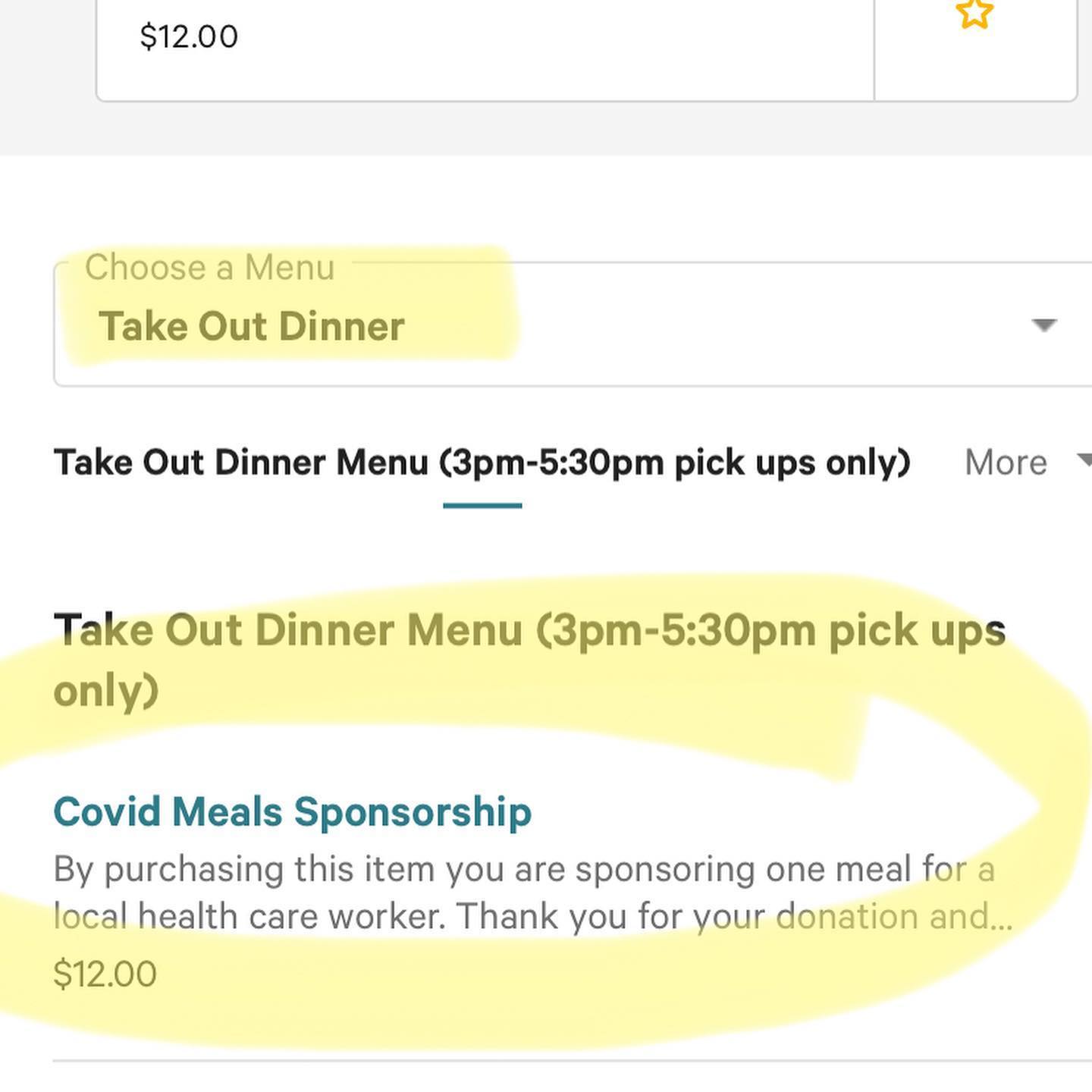Screen dimensions: 1092x1092
Task: Tap the star icon on the $12.00 item
Action: coord(974,15)
